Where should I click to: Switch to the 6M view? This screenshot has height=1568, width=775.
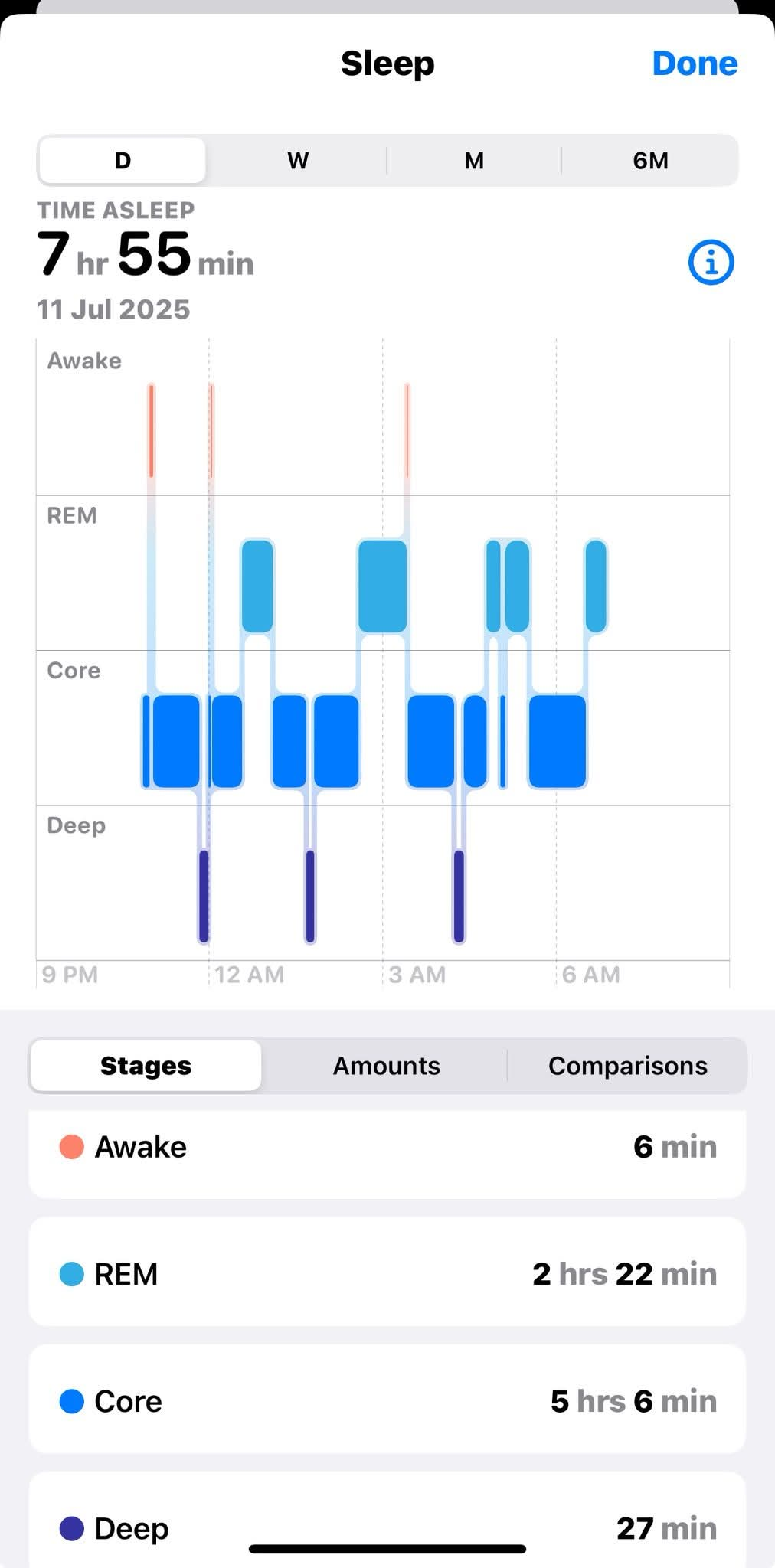point(650,161)
